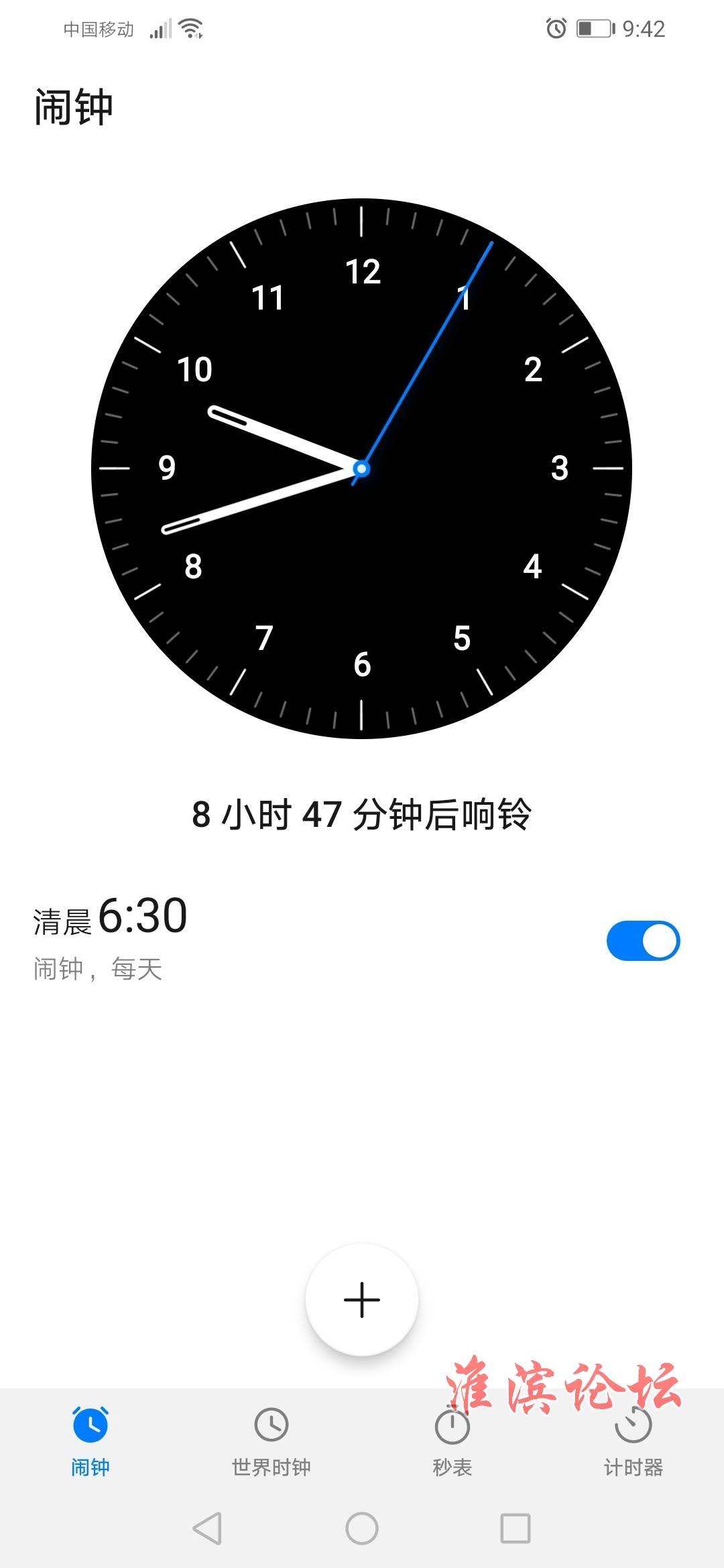Turn off the 6:30 morning alarm
Viewport: 724px width, 1568px height.
pyautogui.click(x=642, y=940)
